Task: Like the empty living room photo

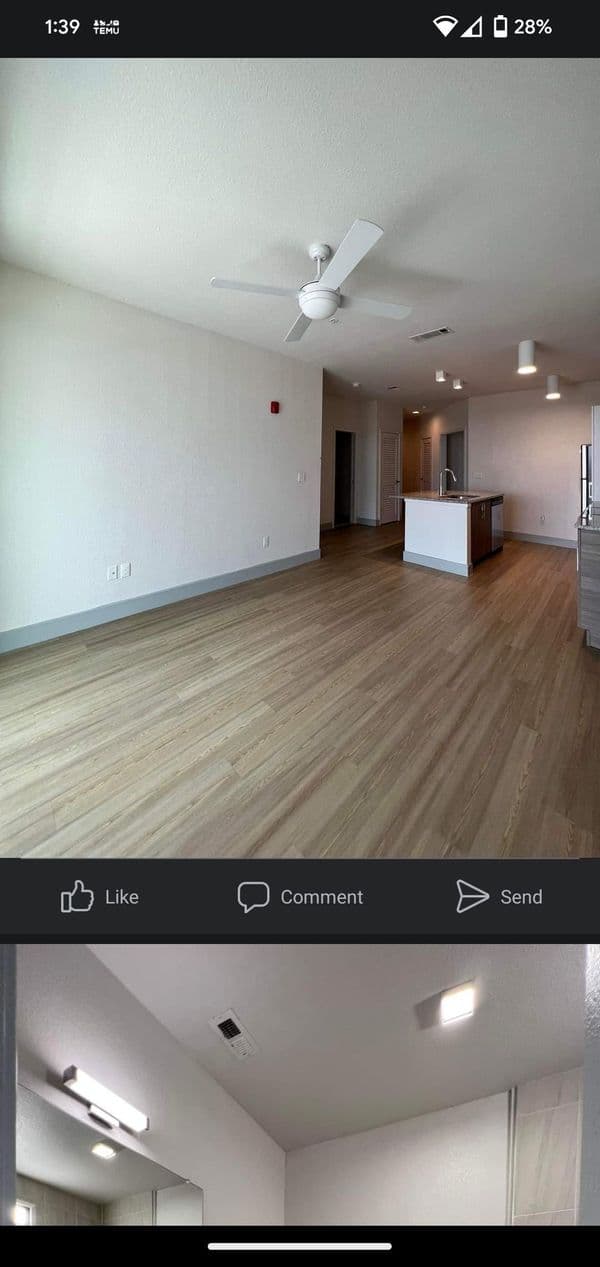Action: pos(100,897)
